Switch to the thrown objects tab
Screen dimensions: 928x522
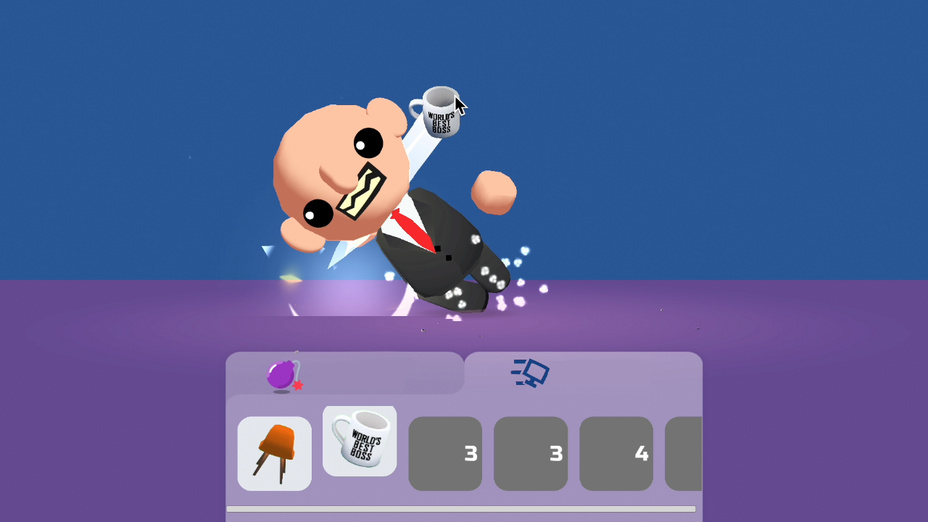pyautogui.click(x=530, y=373)
